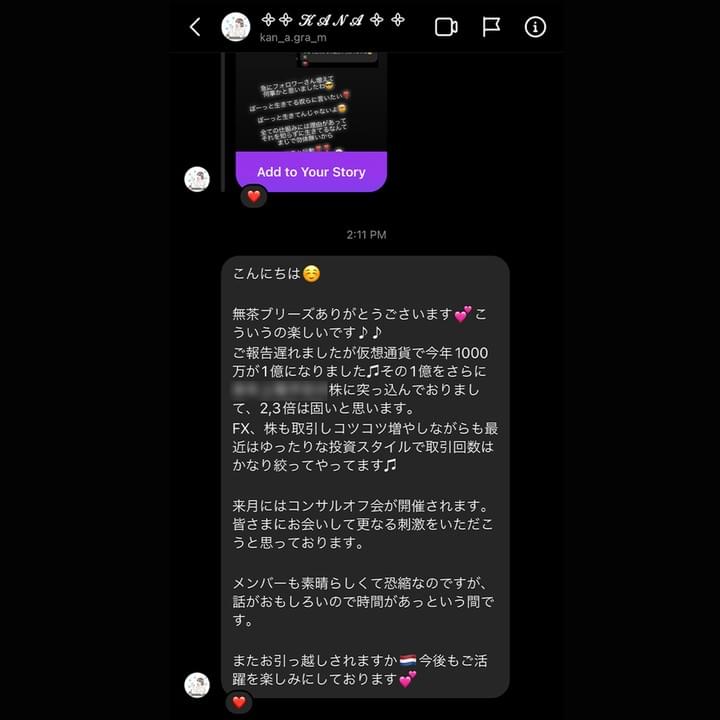Open the shared story preview
This screenshot has height=720, width=720.
[311, 100]
